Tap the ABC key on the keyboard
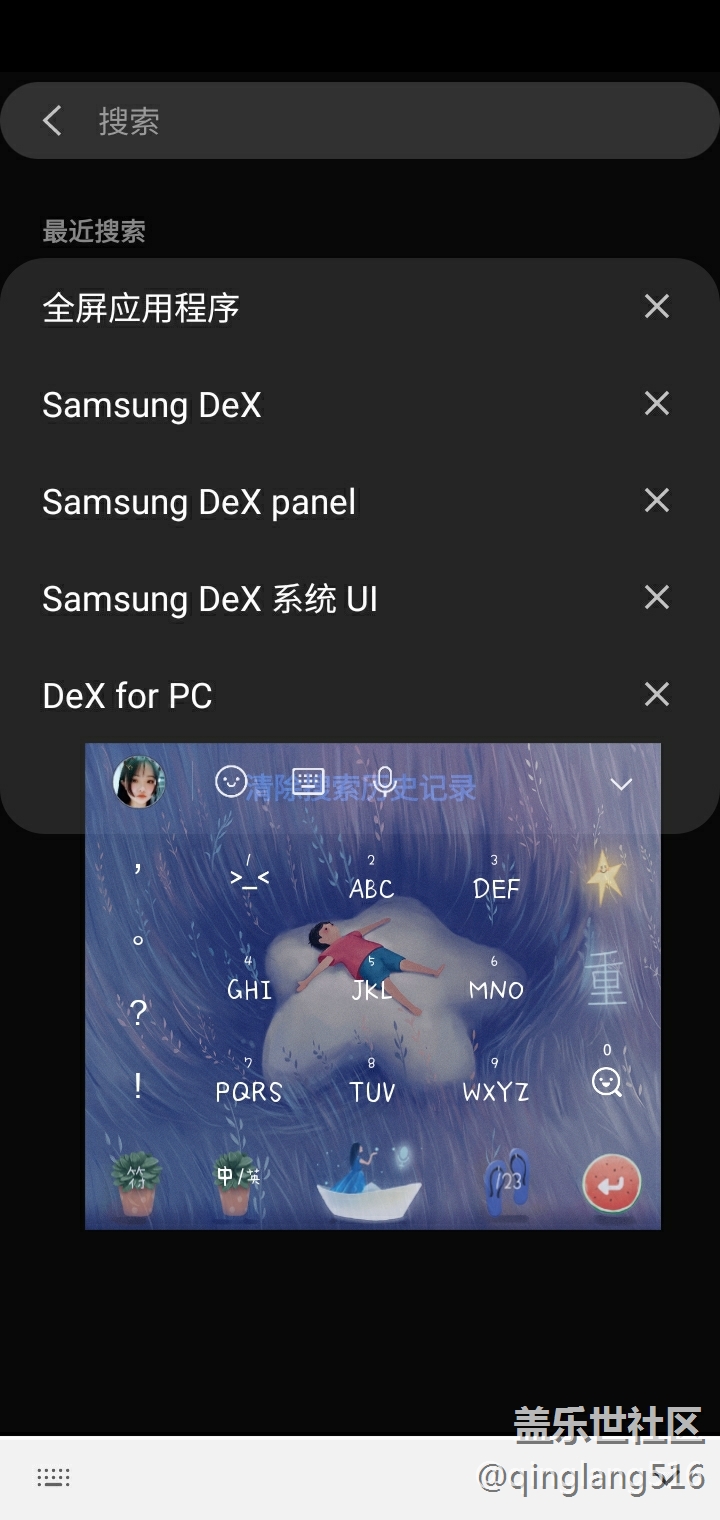This screenshot has width=720, height=1520. click(x=372, y=881)
